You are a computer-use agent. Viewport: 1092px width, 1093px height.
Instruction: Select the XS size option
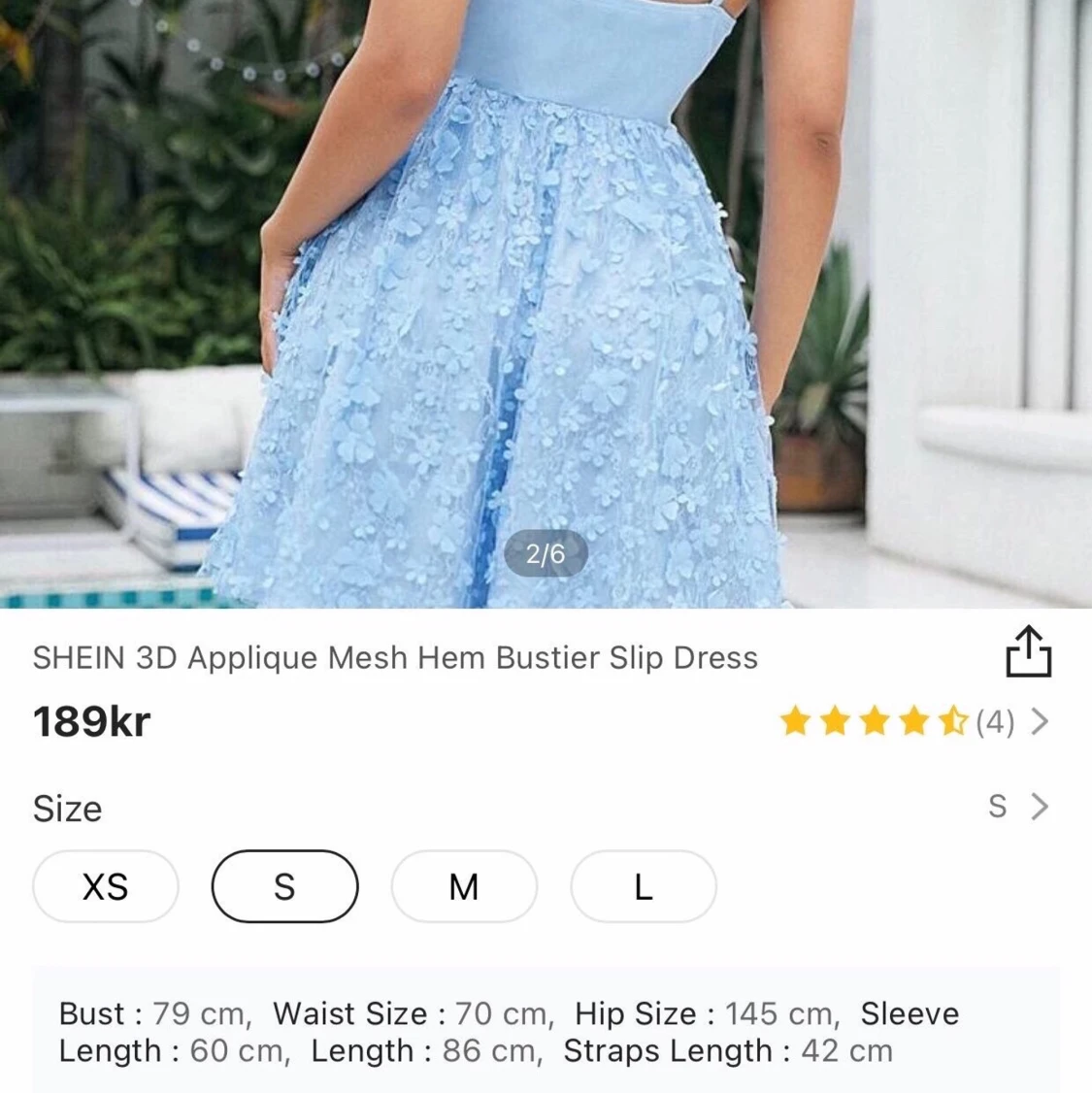click(x=105, y=886)
